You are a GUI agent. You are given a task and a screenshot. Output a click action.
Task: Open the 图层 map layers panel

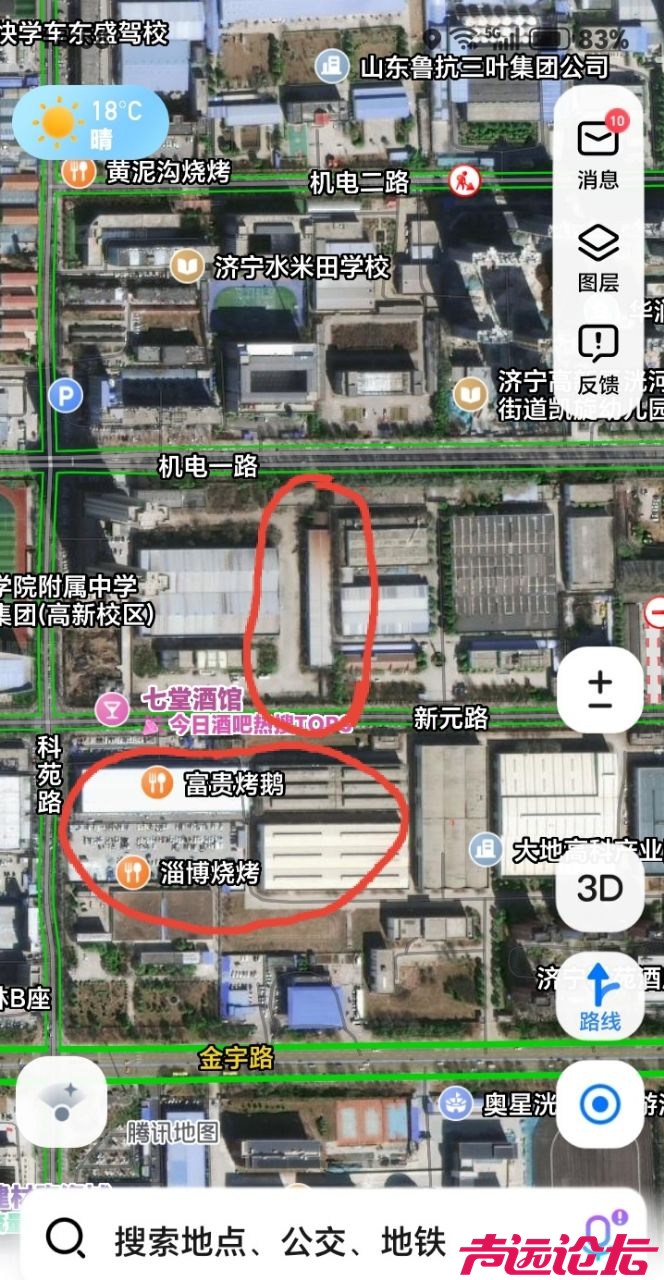pyautogui.click(x=598, y=255)
